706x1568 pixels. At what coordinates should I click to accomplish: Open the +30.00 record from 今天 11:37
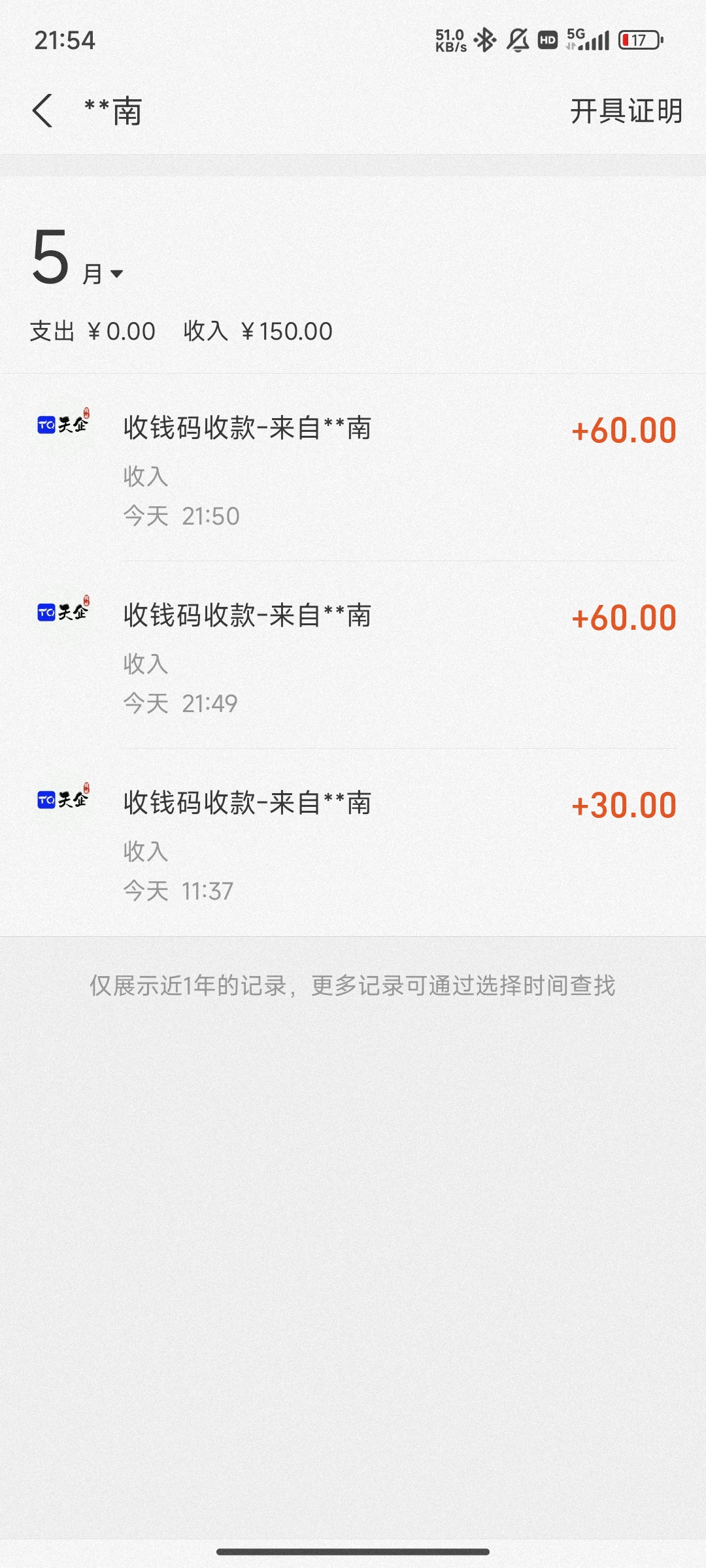tap(353, 843)
